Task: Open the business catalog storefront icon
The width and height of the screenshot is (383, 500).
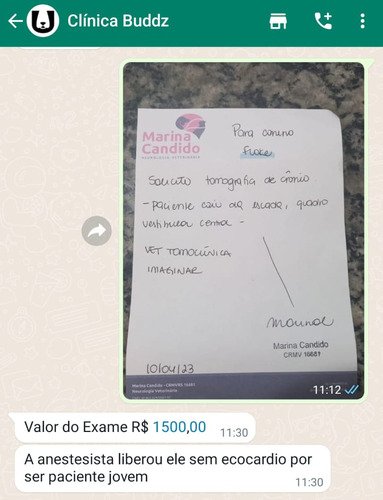Action: pyautogui.click(x=278, y=21)
